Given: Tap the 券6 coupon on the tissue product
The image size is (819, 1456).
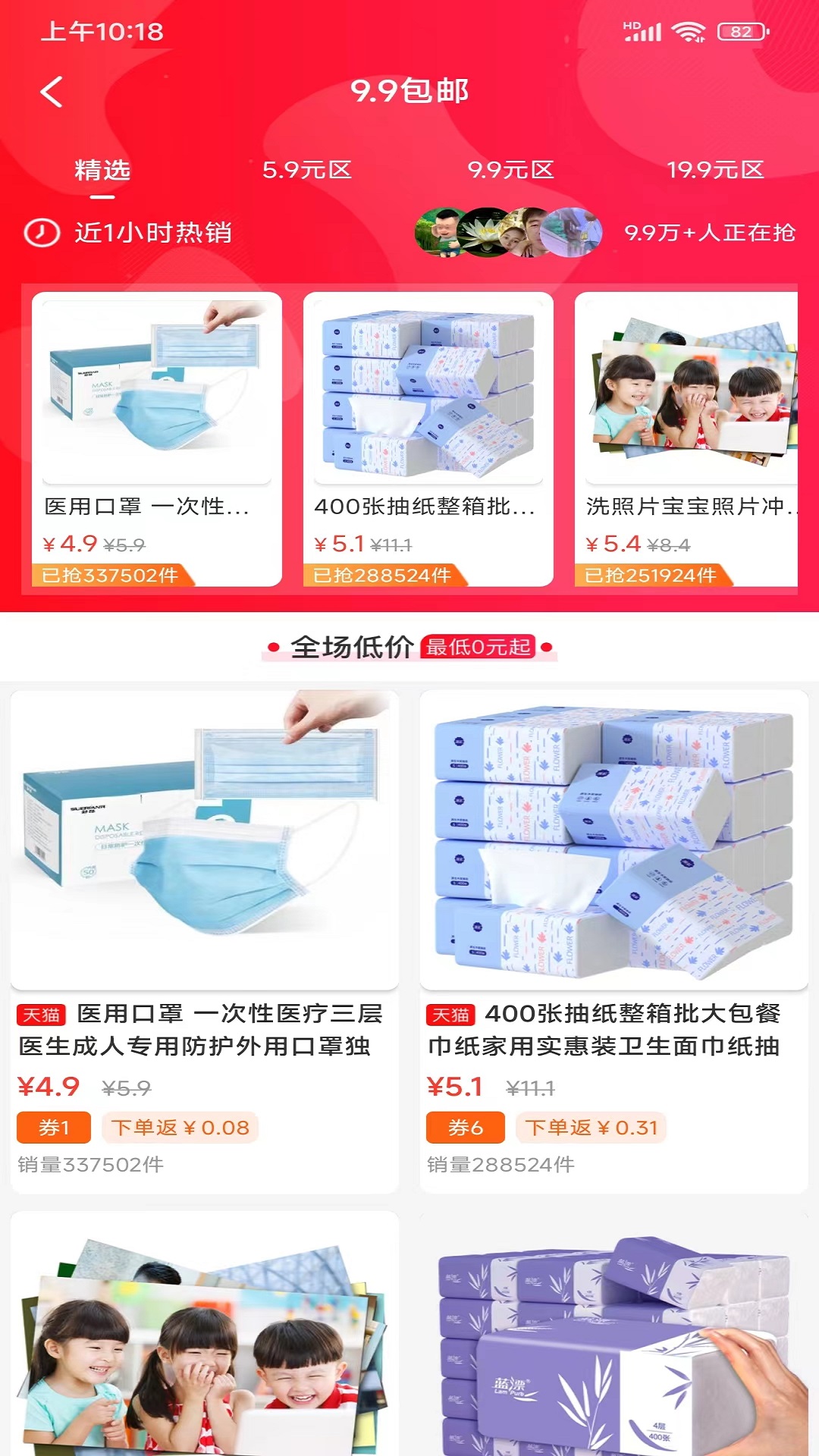Looking at the screenshot, I should [465, 1128].
